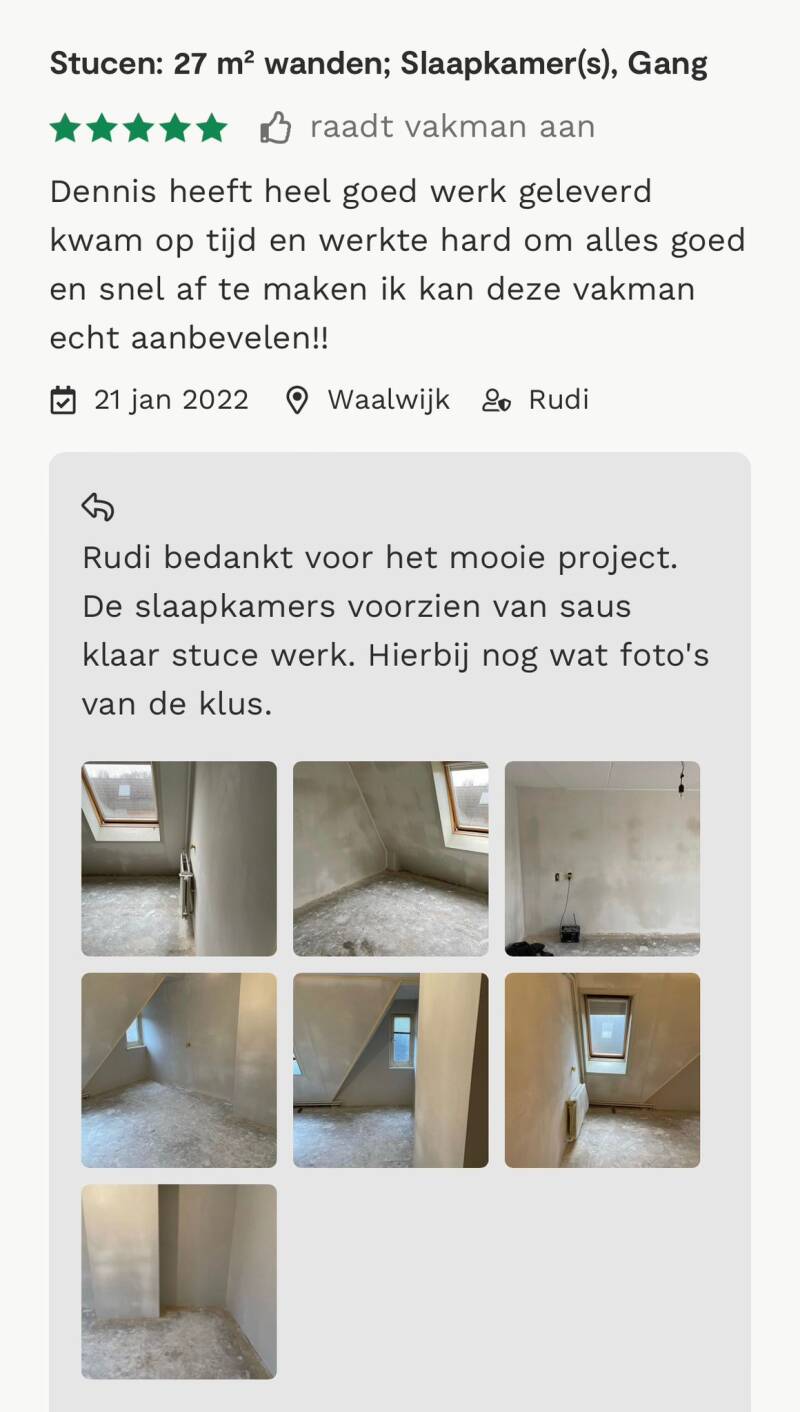Image resolution: width=800 pixels, height=1412 pixels.
Task: Open photo of sloped ceiling with small dormer window
Action: [x=179, y=1070]
